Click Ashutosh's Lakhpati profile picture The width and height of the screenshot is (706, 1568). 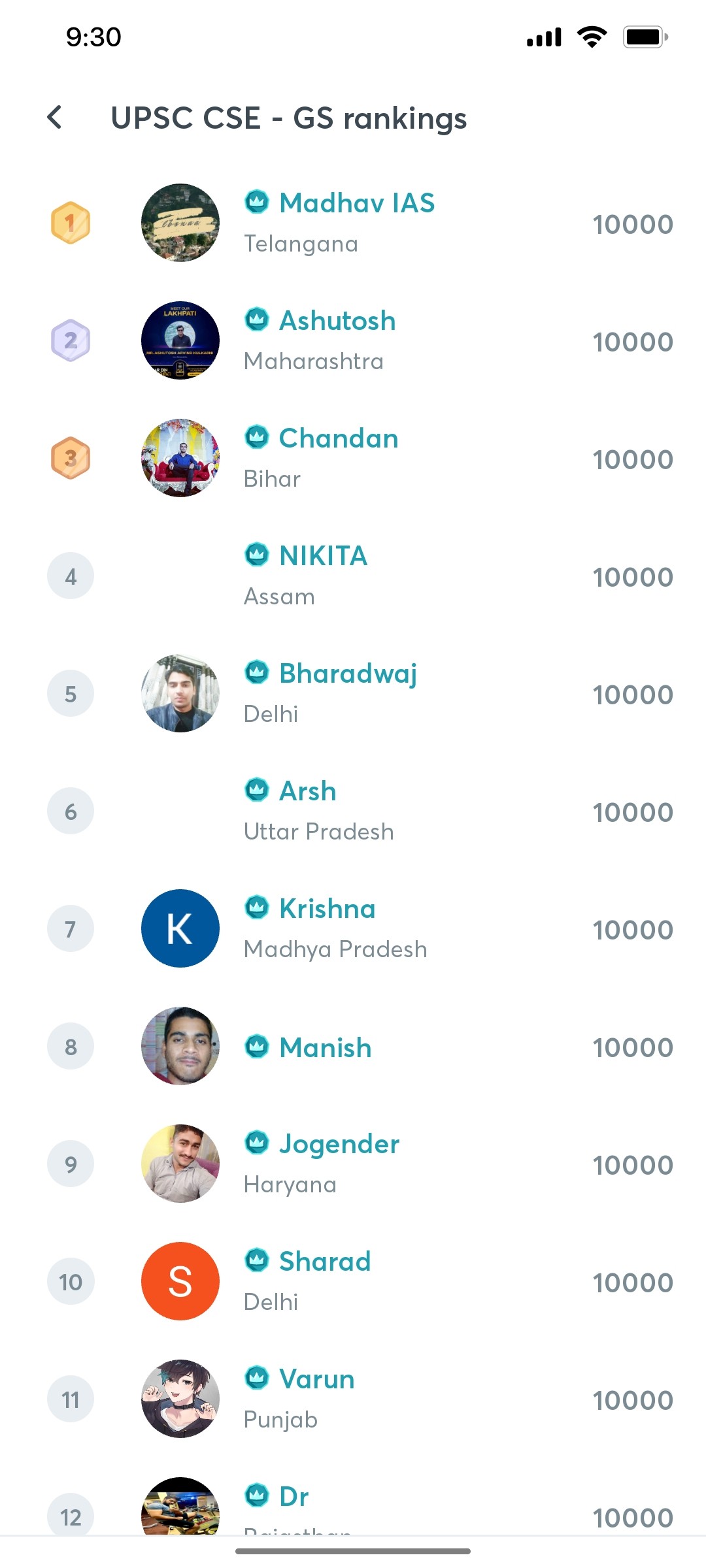[180, 340]
